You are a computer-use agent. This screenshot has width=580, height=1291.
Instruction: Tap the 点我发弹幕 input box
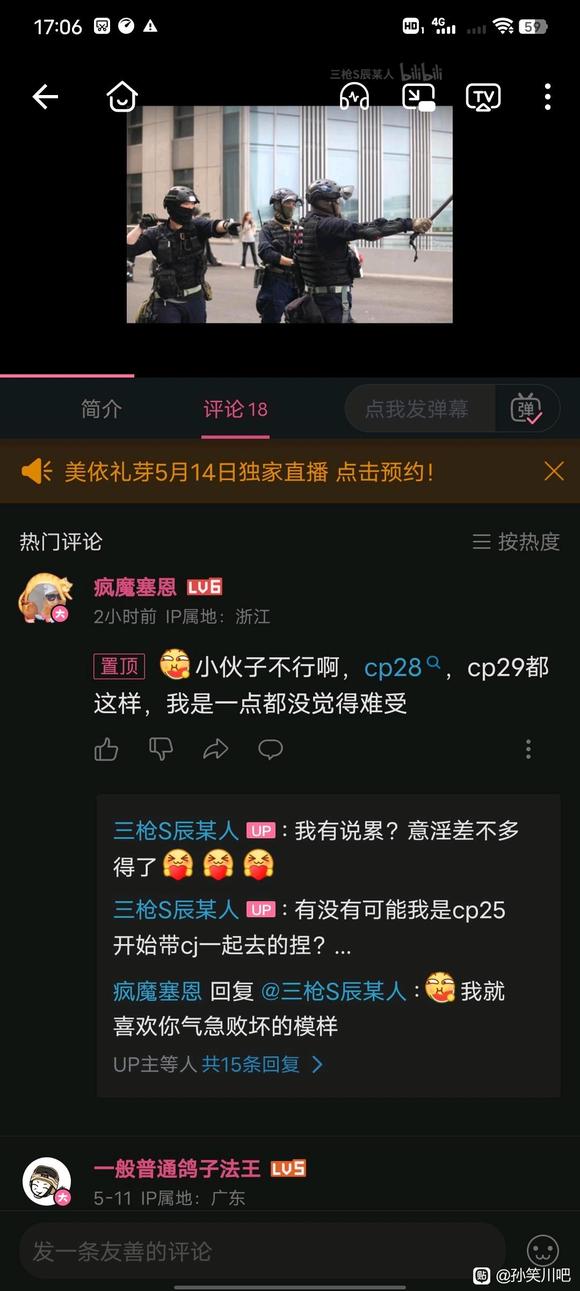pos(420,408)
